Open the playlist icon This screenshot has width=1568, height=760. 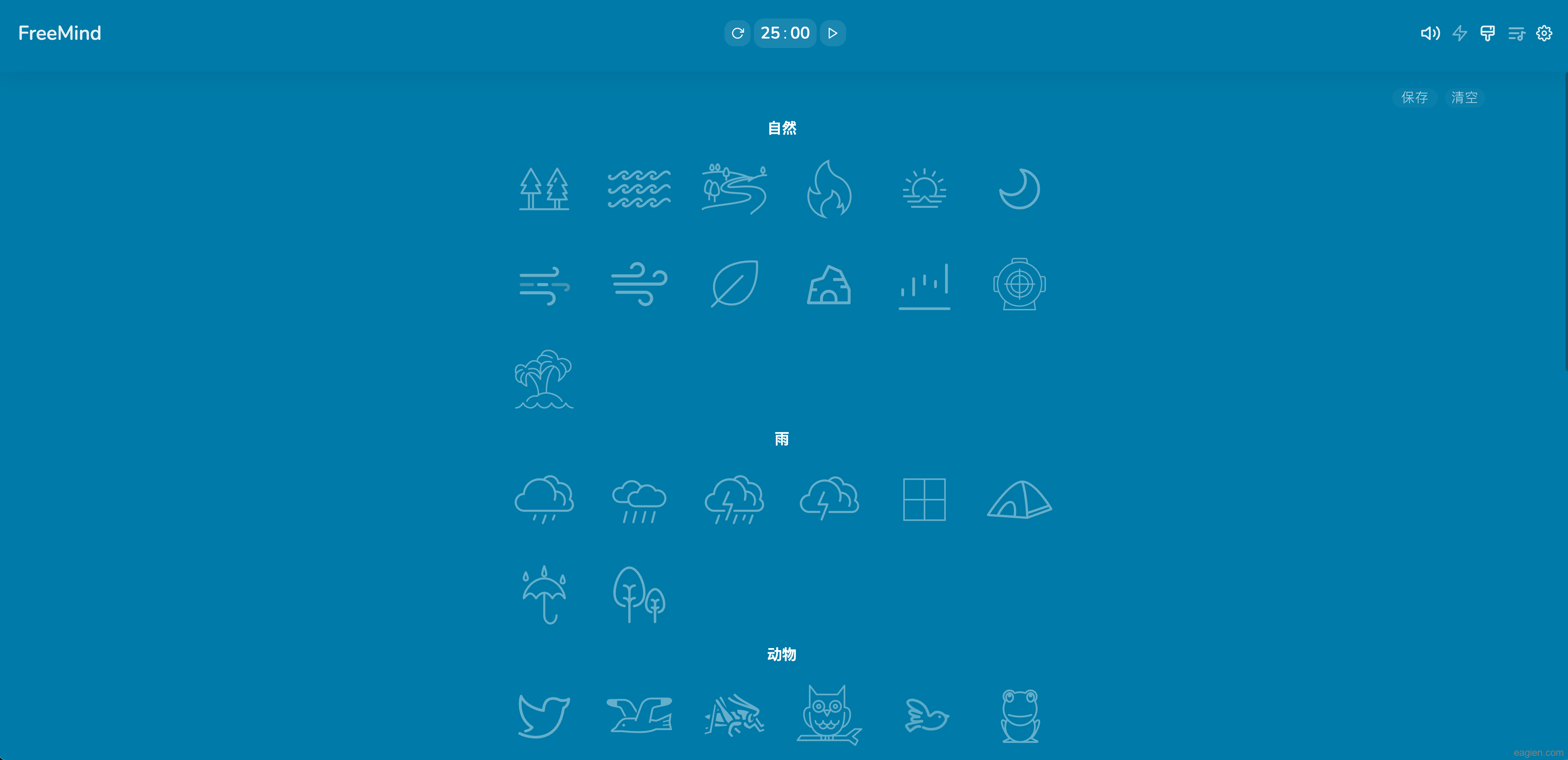click(x=1516, y=33)
